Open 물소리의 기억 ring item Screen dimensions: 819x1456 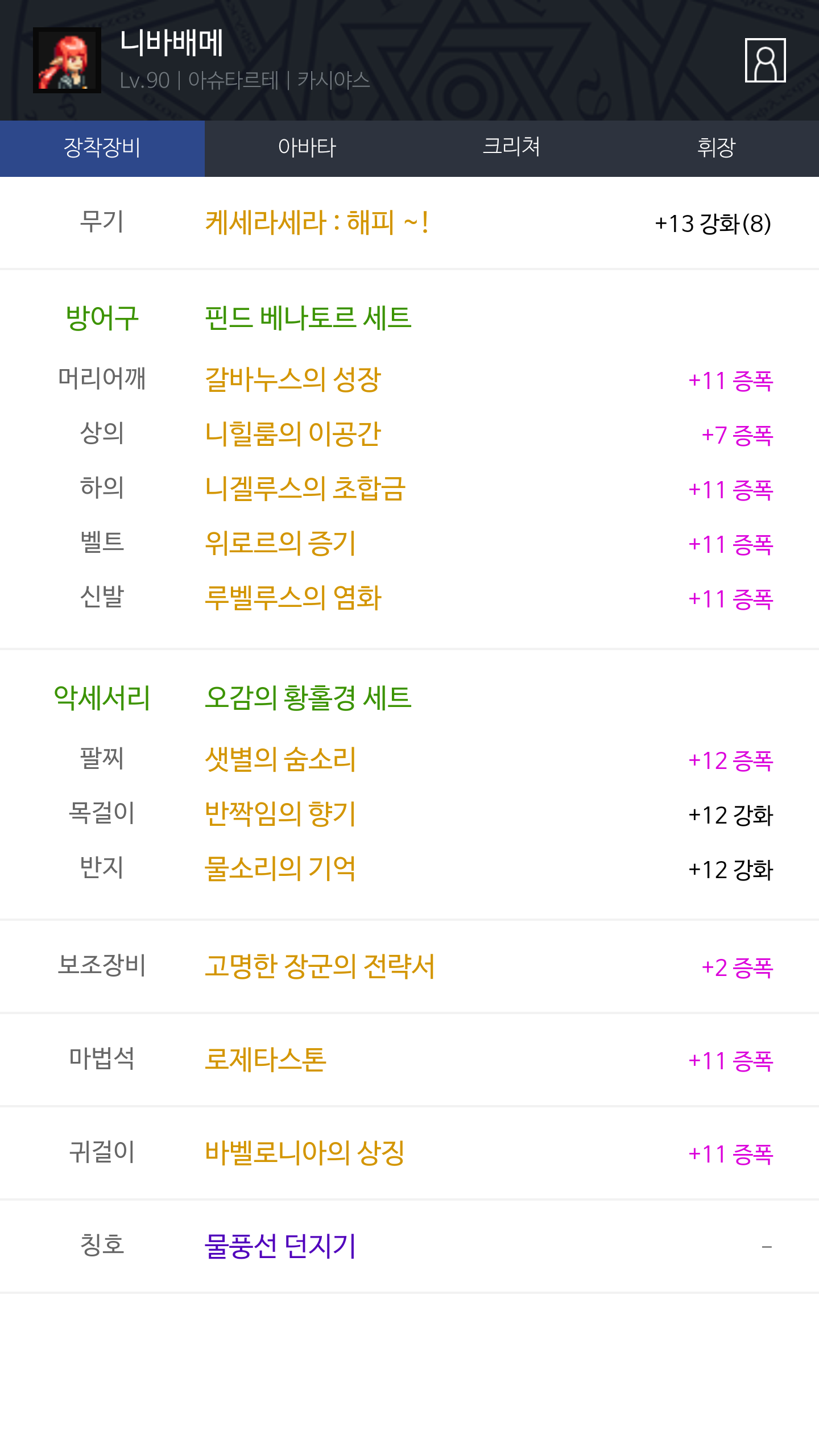[280, 868]
